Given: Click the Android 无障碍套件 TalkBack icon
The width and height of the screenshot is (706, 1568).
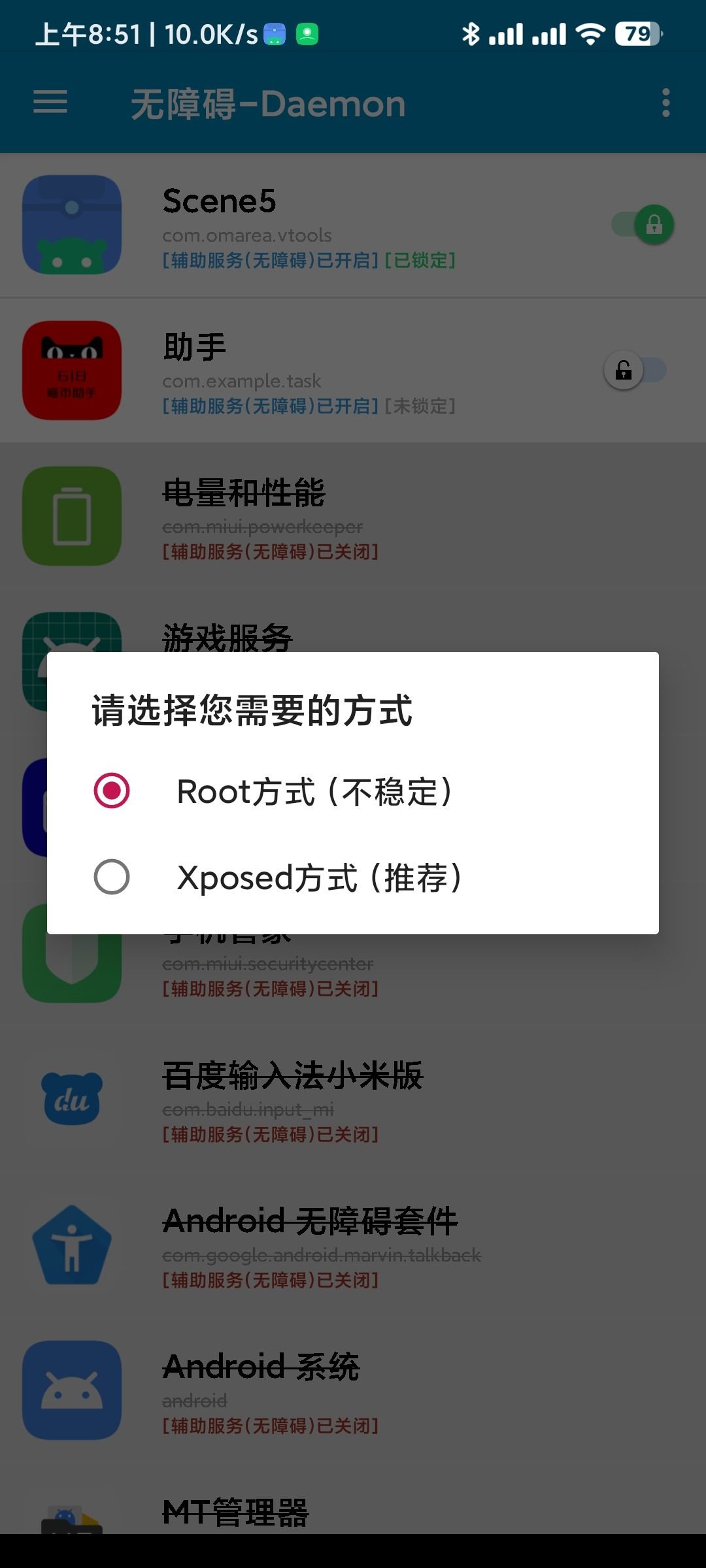Looking at the screenshot, I should [x=72, y=1243].
